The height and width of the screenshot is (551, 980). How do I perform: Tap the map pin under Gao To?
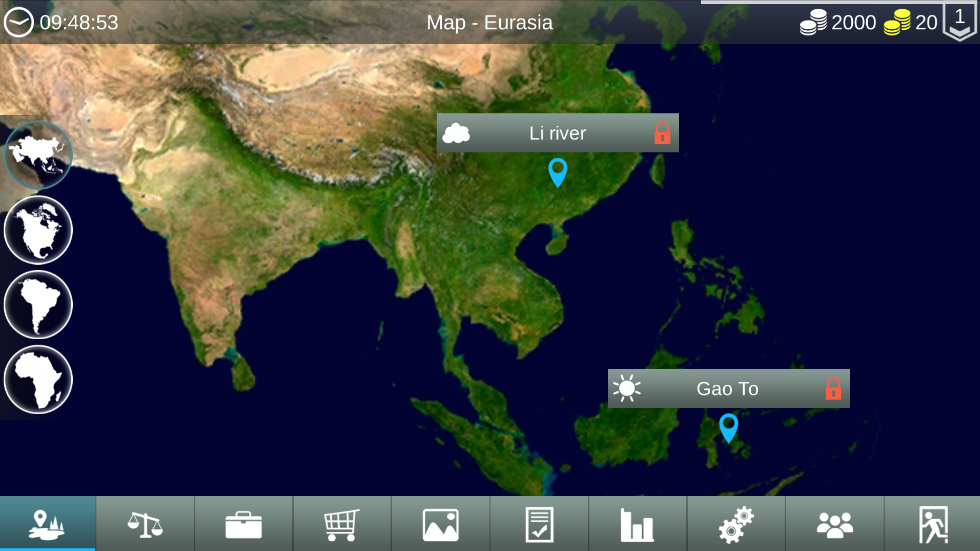[x=728, y=428]
